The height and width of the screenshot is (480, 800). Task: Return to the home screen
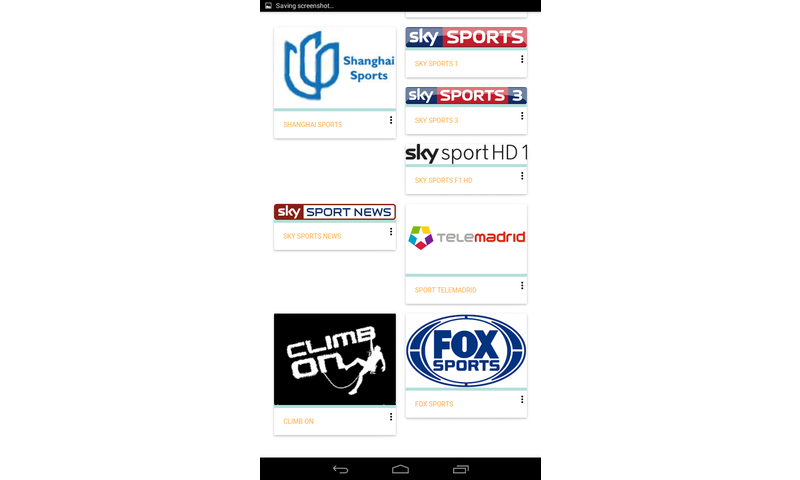point(400,469)
